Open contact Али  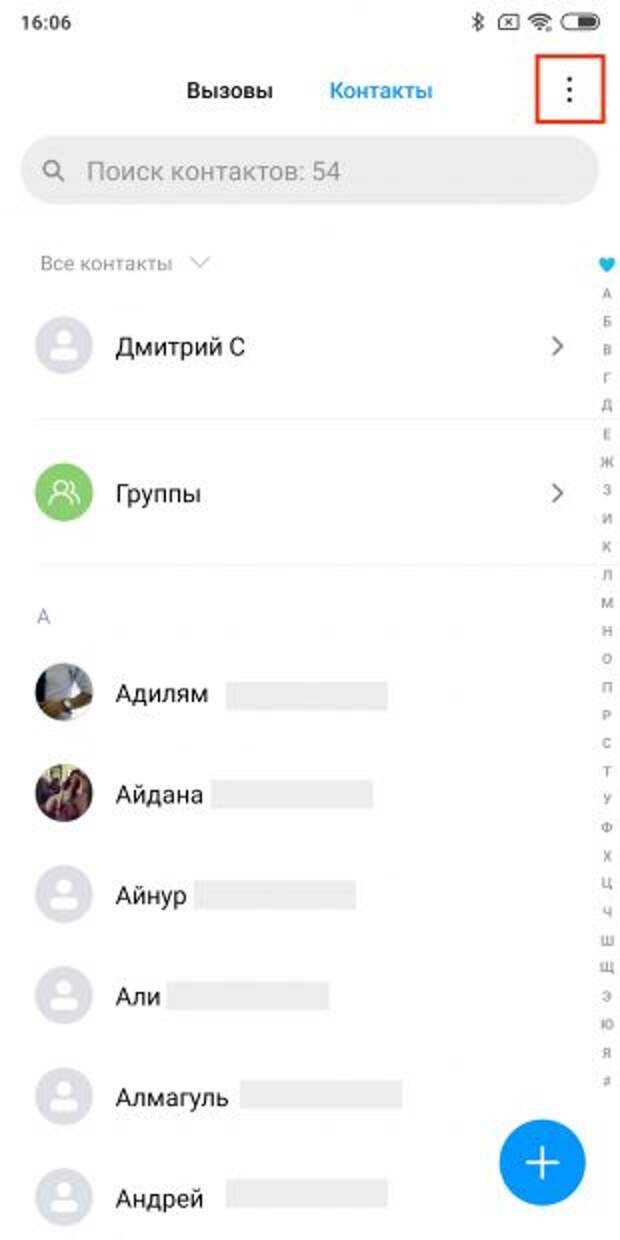coord(138,997)
